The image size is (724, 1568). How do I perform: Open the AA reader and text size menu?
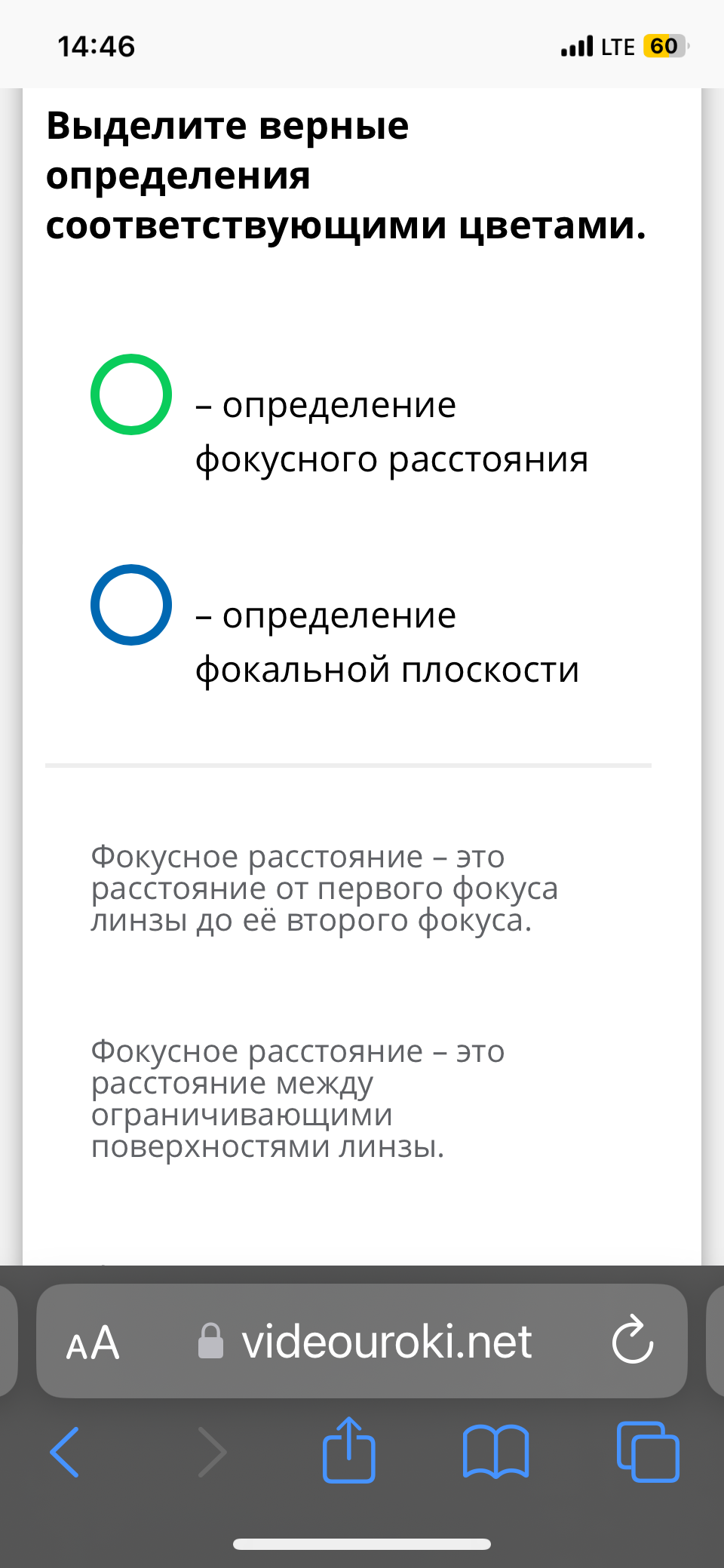[x=93, y=1343]
